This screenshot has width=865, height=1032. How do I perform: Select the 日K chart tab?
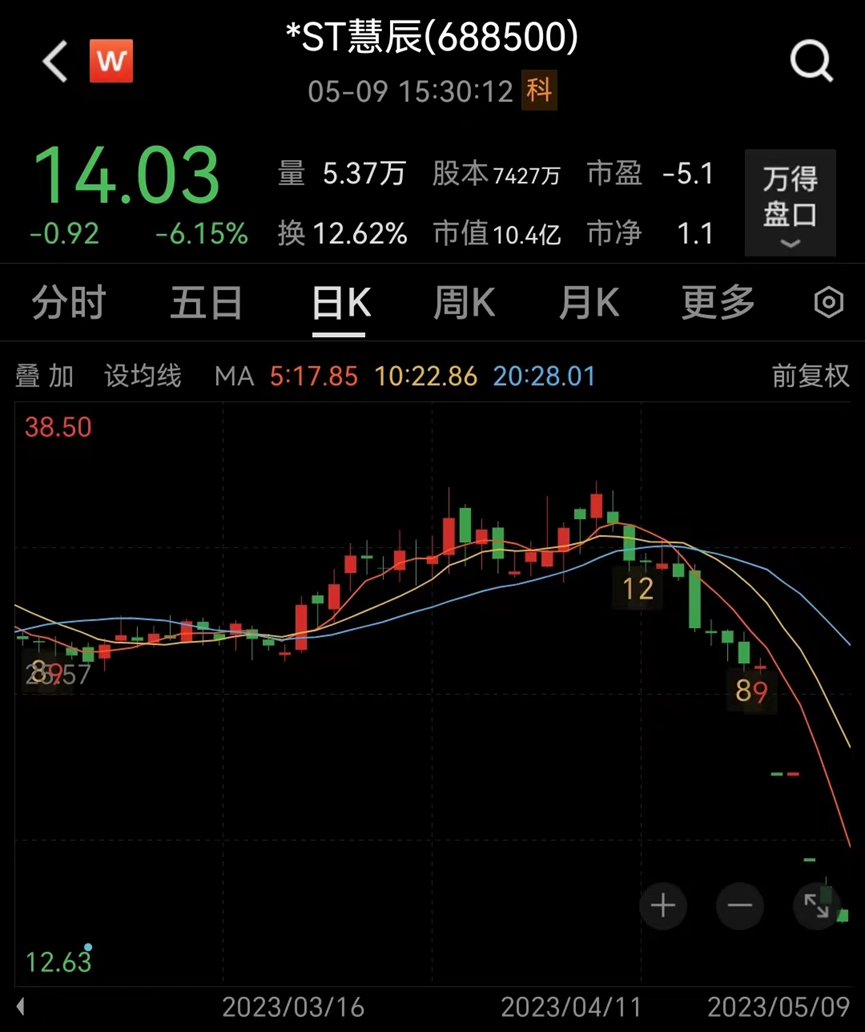[341, 302]
